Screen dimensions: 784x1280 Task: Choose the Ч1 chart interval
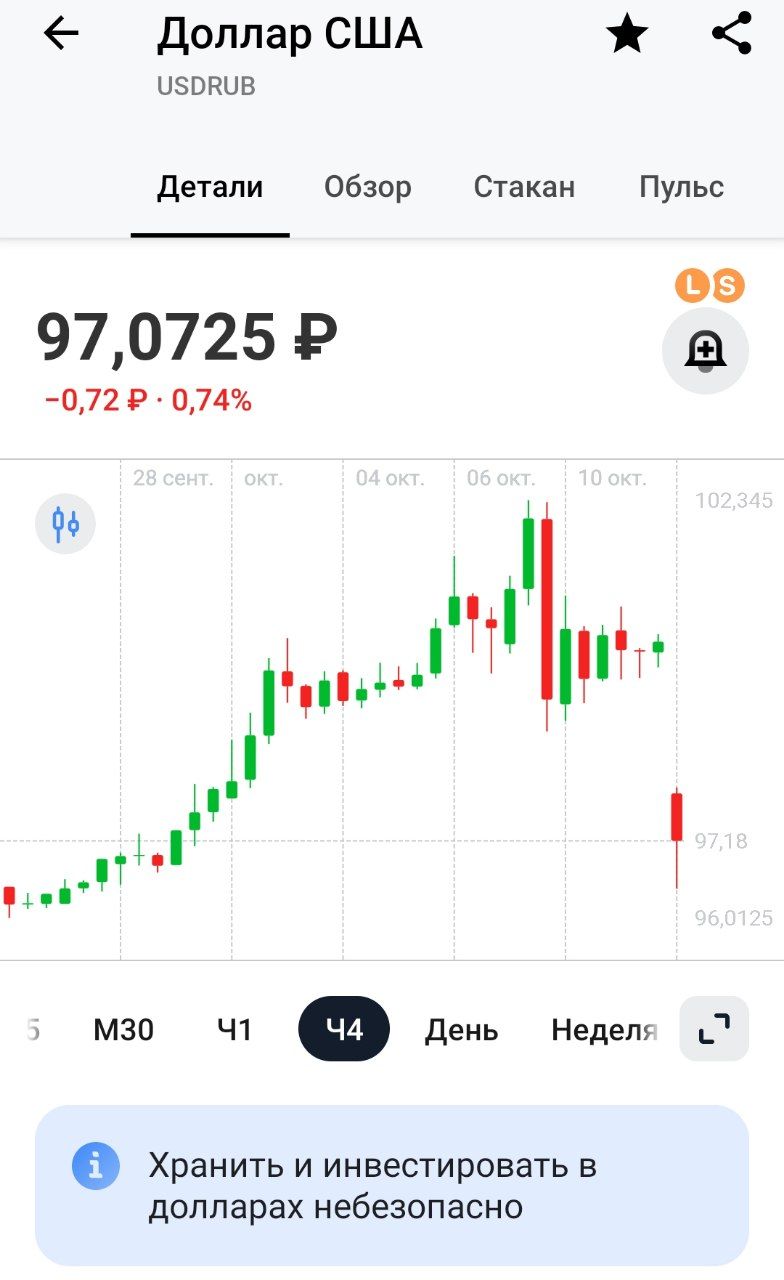pyautogui.click(x=235, y=1030)
